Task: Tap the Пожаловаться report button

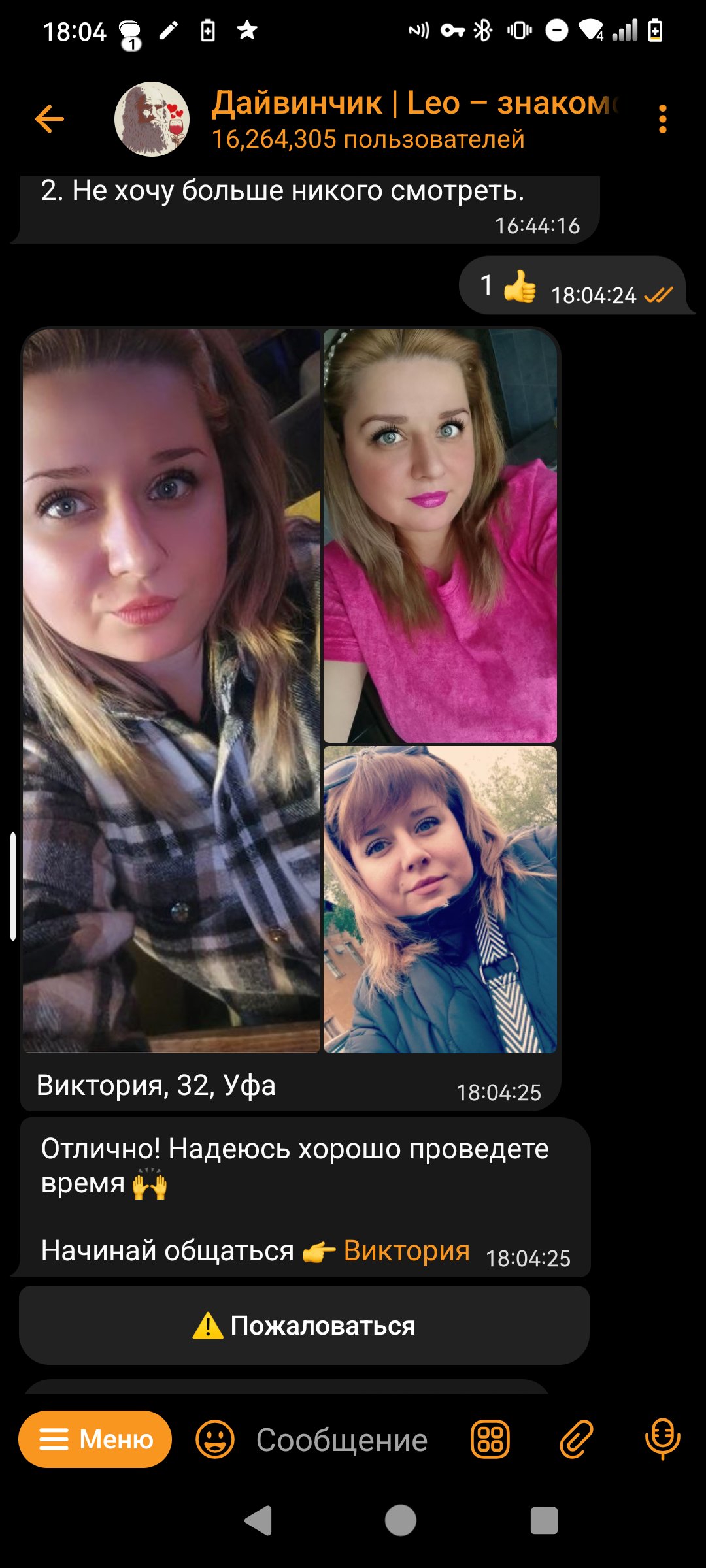Action: point(304,1326)
